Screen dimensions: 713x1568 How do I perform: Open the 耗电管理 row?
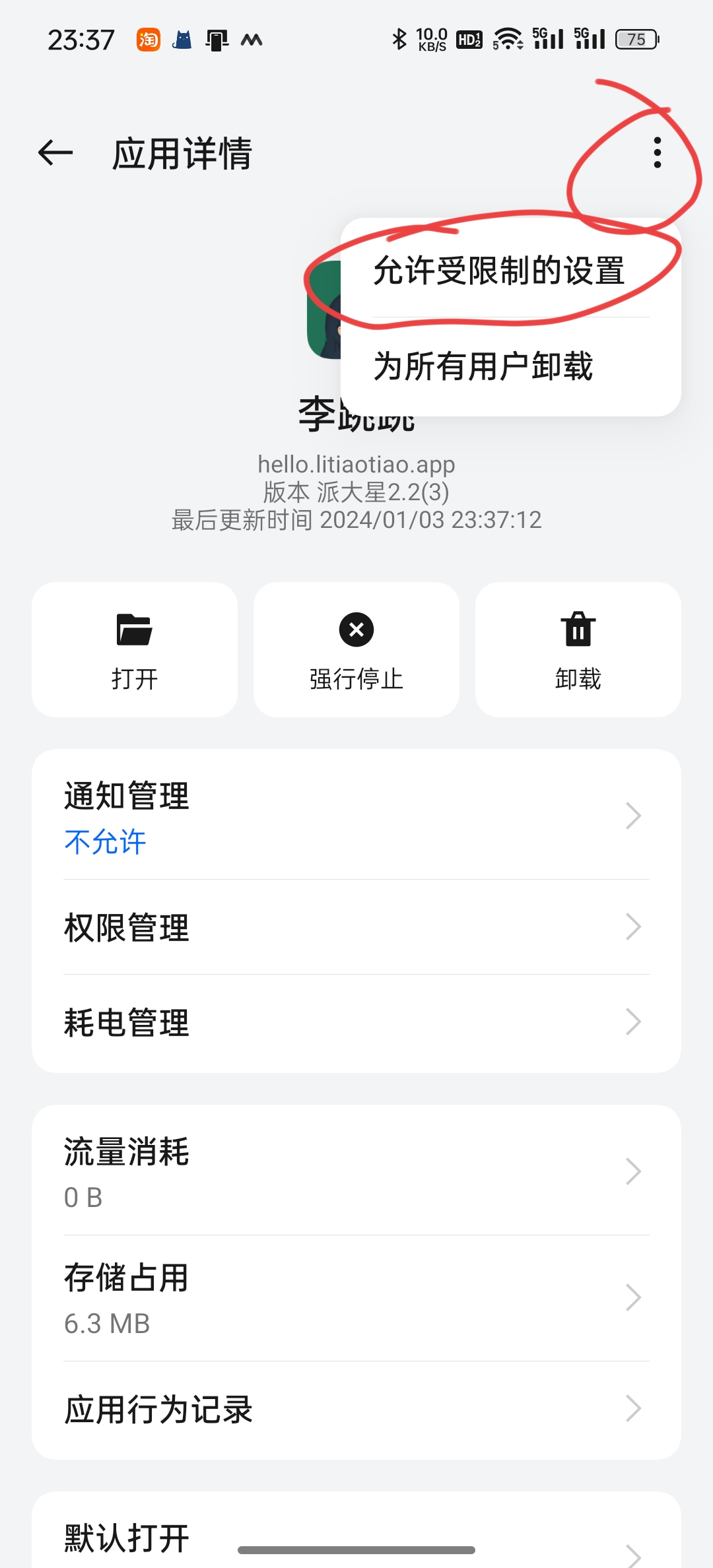click(x=356, y=1023)
